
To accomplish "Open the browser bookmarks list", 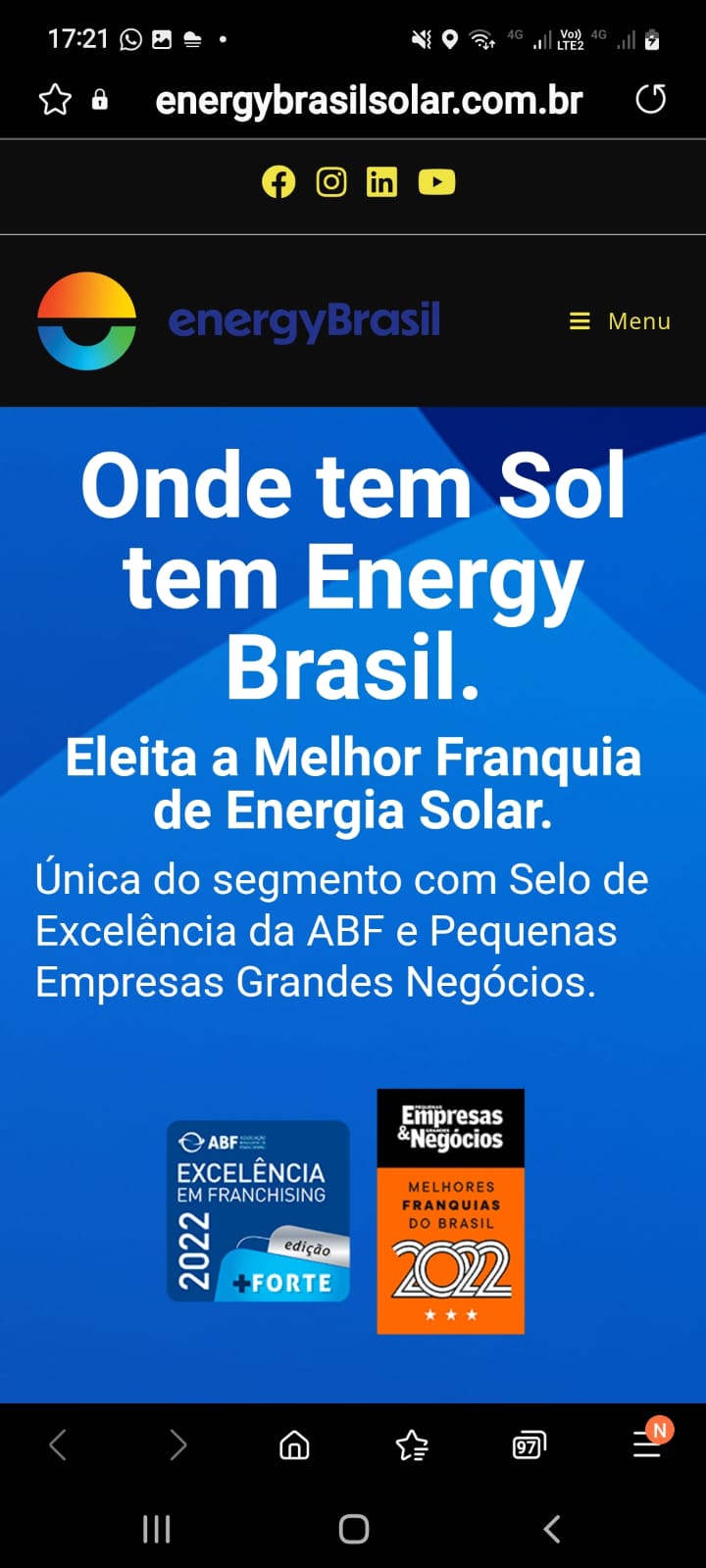I will (x=412, y=1445).
